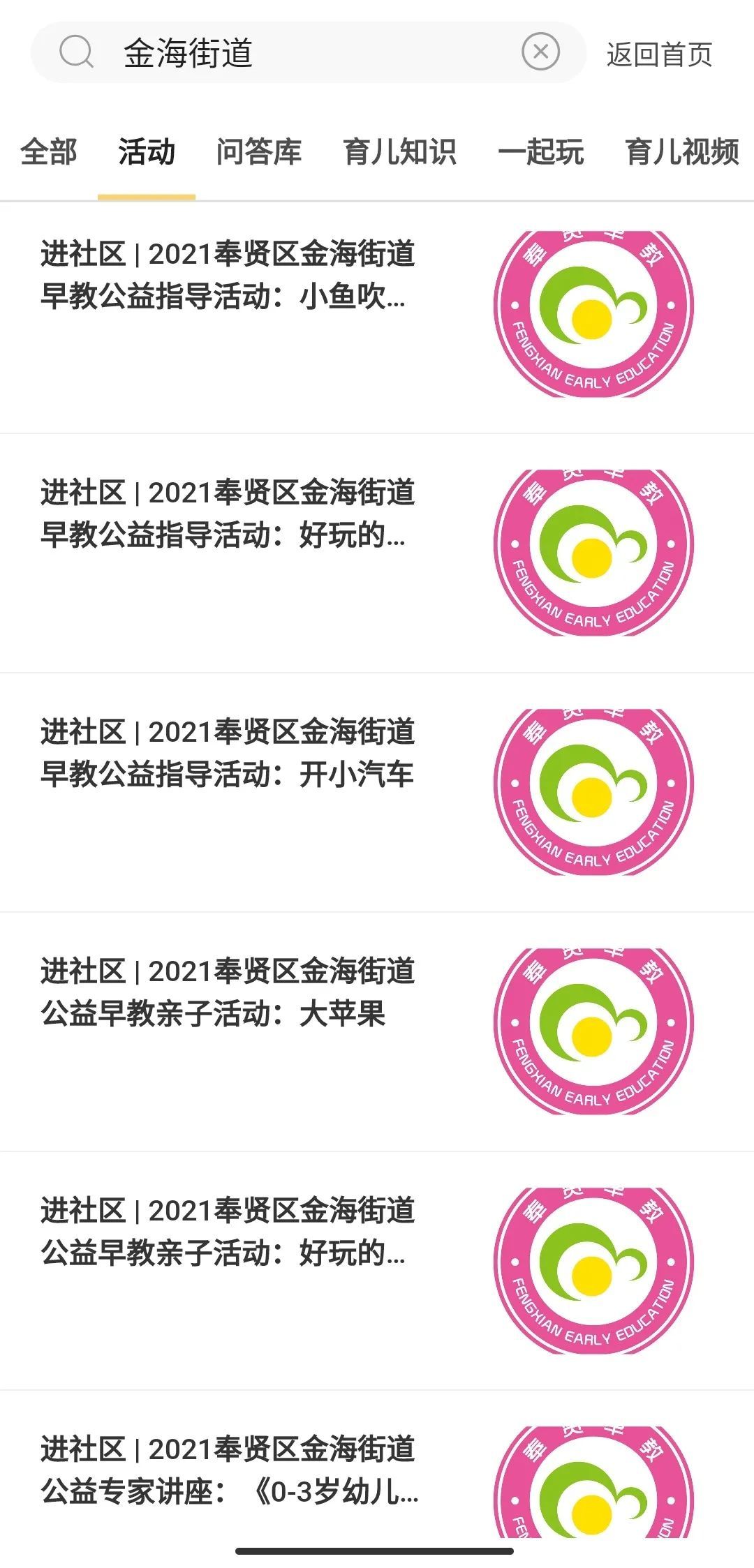Open the 育儿视频 tab
Screen dimensions: 754x1568
point(682,152)
